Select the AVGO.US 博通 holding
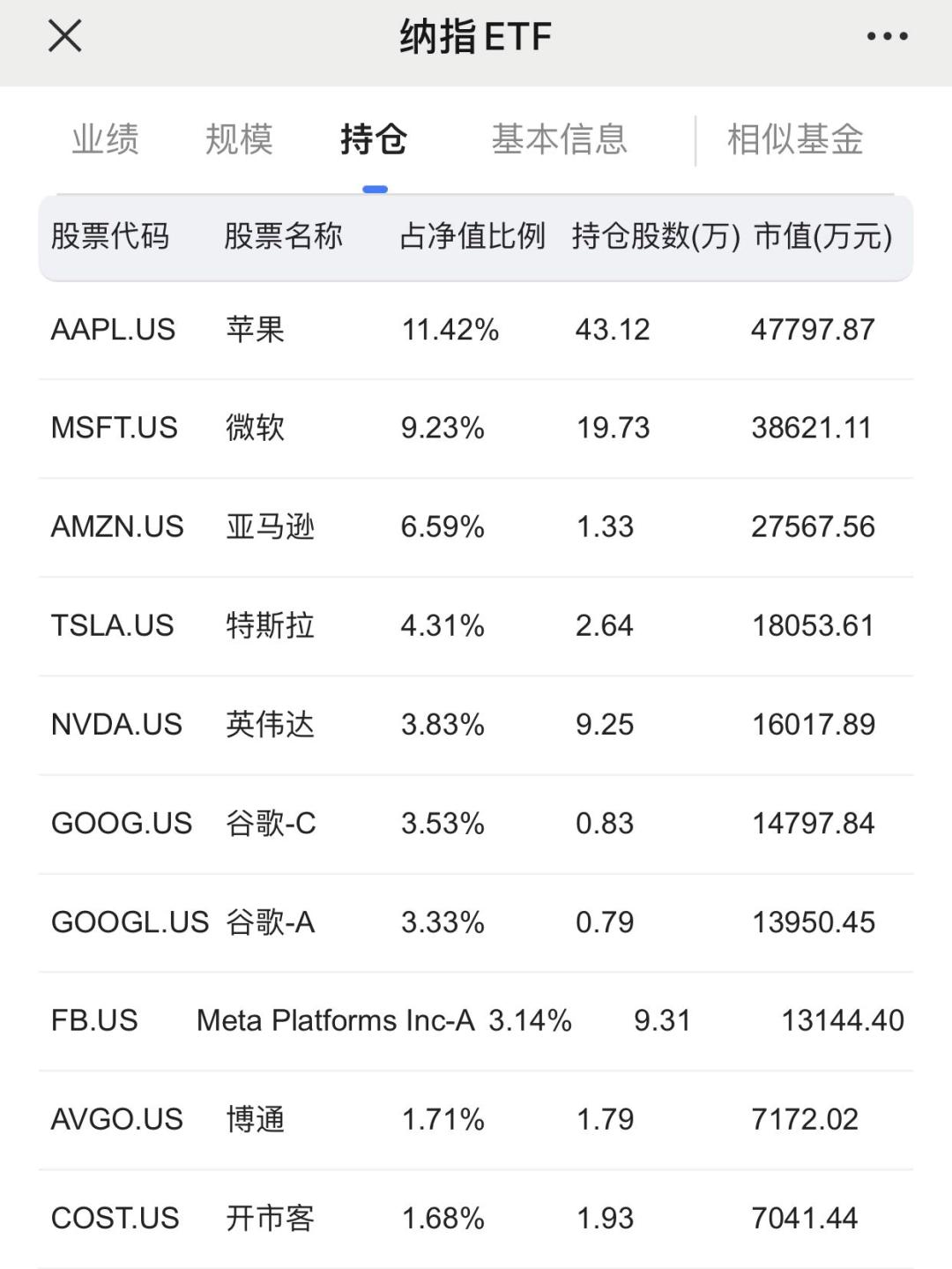This screenshot has height=1269, width=952. [476, 1119]
